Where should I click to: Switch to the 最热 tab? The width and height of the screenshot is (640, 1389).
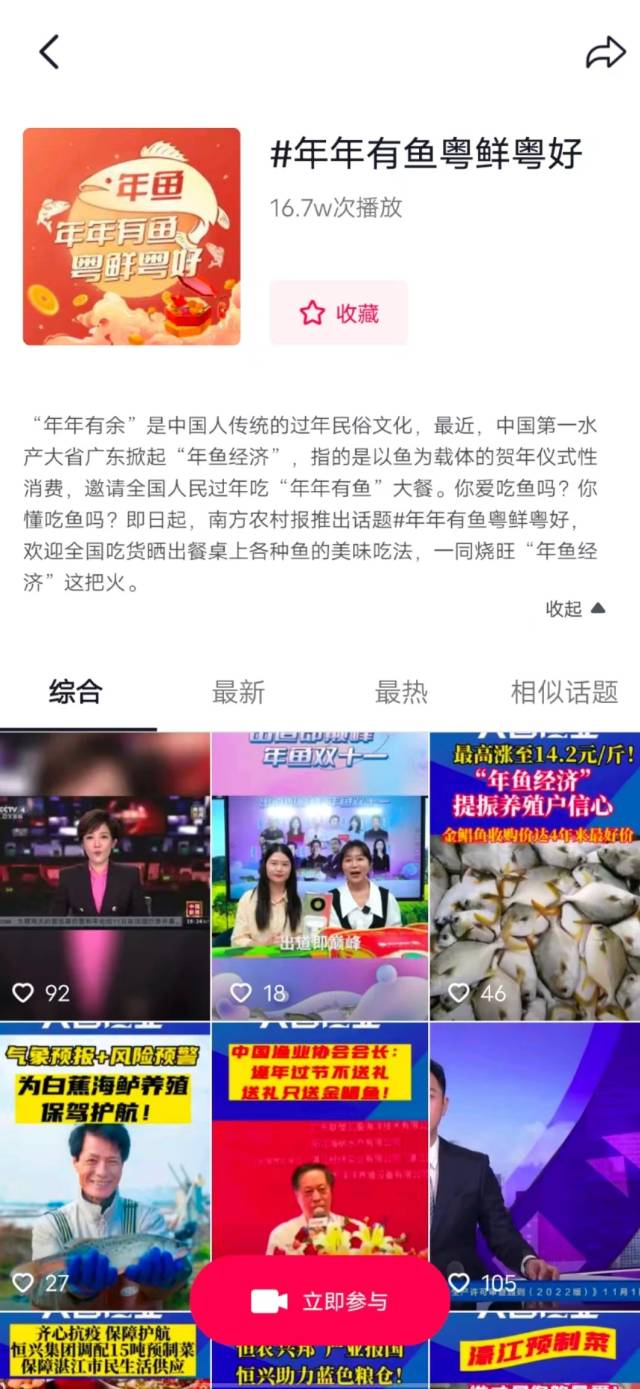(x=401, y=692)
